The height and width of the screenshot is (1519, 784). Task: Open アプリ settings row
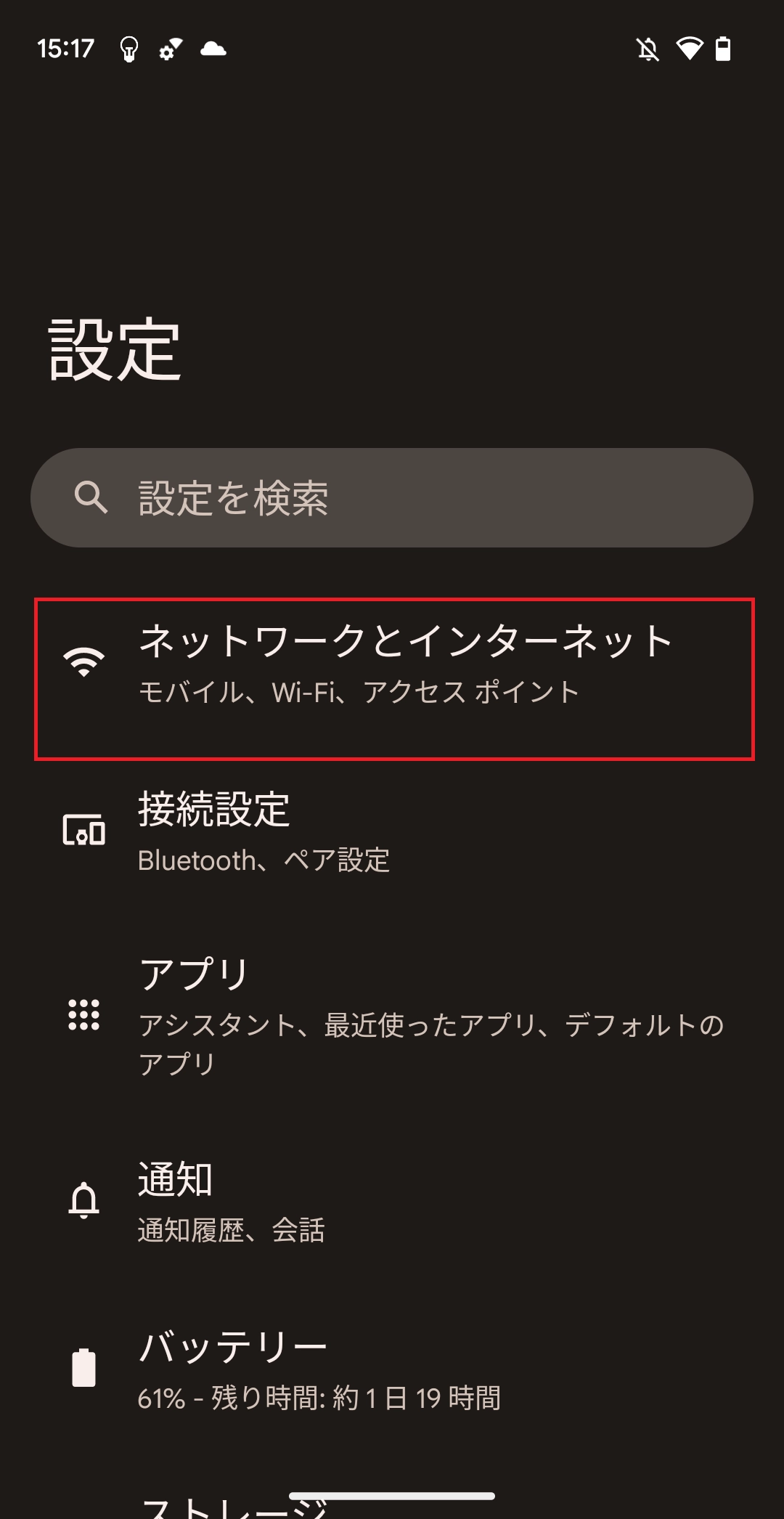tap(392, 1015)
